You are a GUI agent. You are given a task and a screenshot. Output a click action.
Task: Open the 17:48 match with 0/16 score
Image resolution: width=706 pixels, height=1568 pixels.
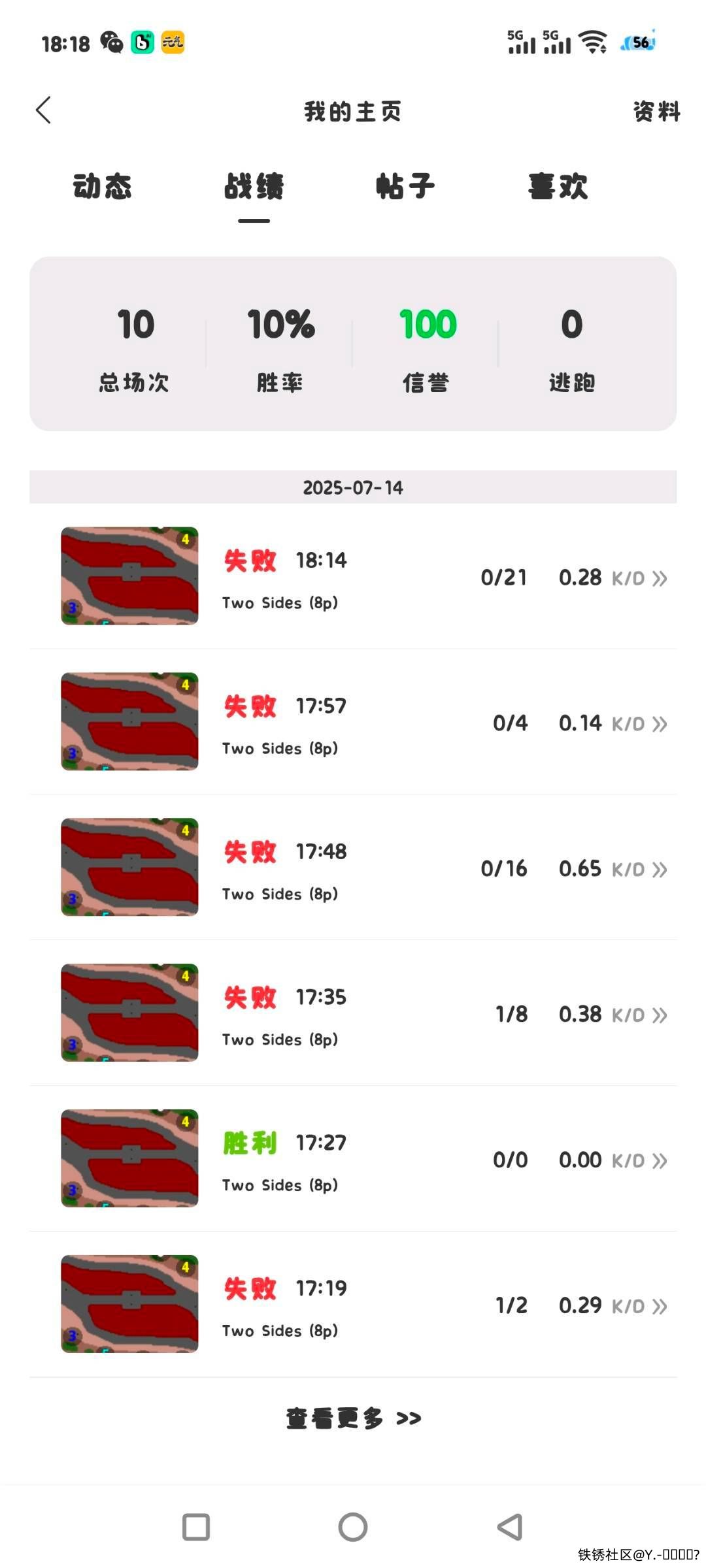(x=353, y=868)
